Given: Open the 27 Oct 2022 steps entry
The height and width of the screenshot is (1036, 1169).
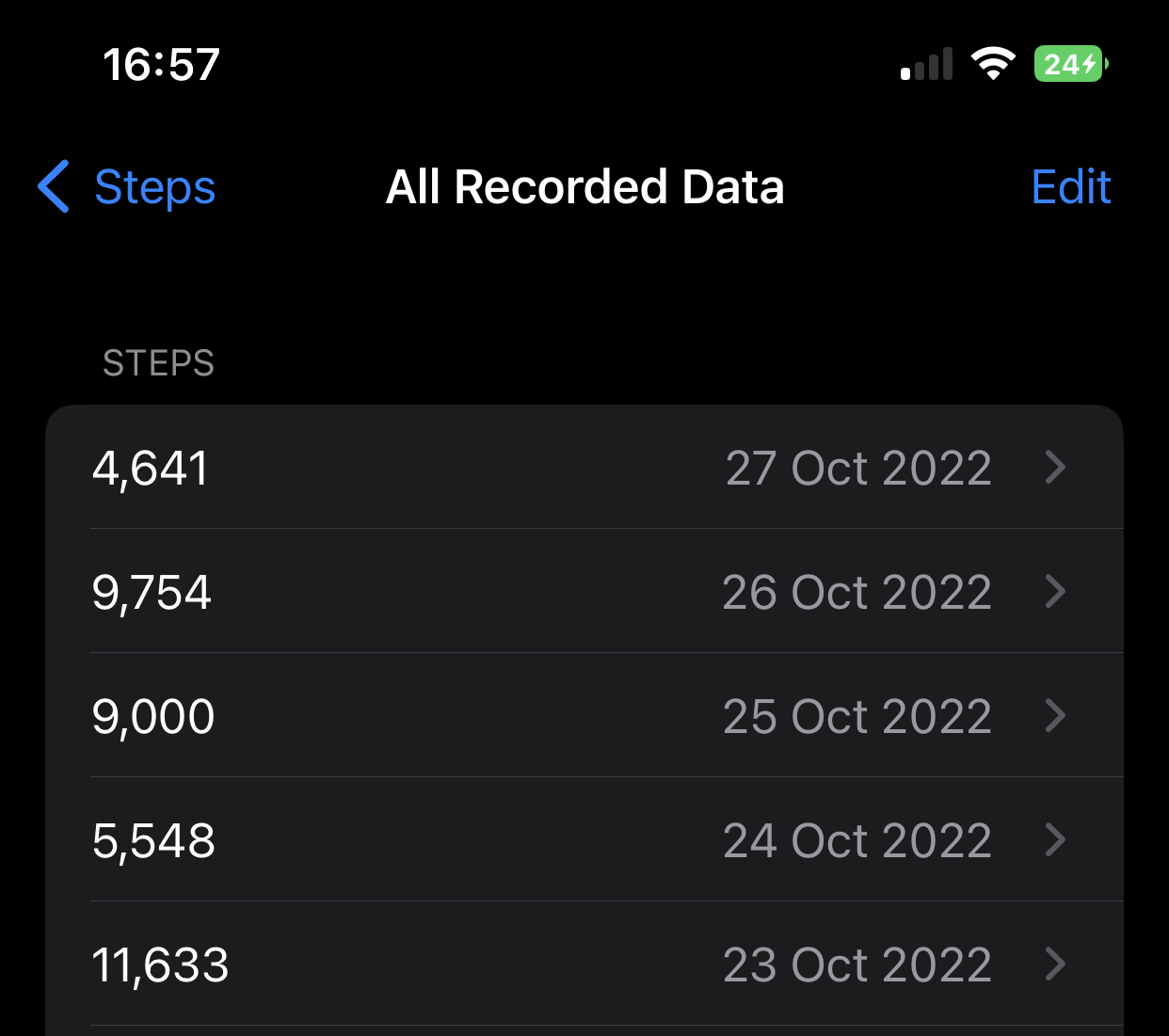Looking at the screenshot, I should coord(584,468).
